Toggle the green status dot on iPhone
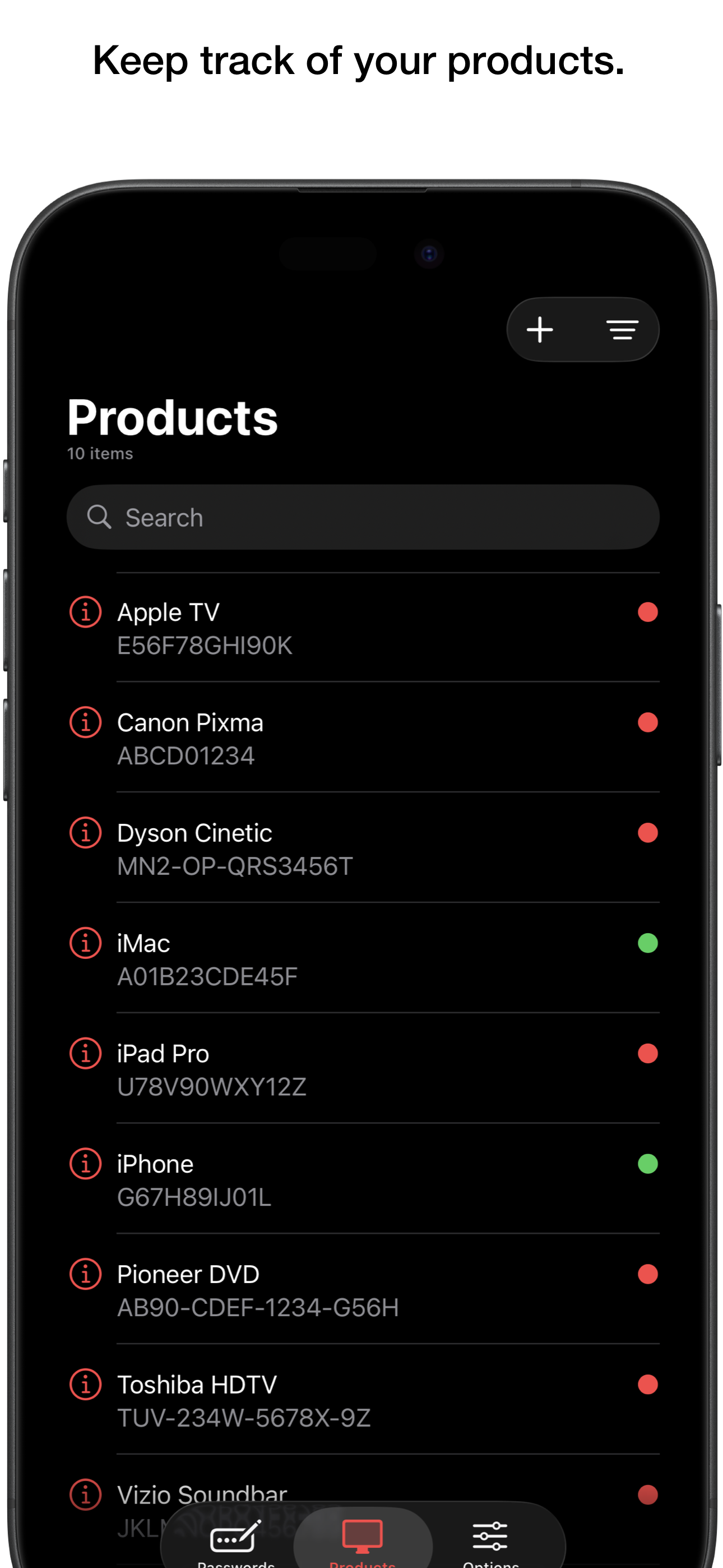Viewport: 723px width, 1568px height. point(647,1164)
